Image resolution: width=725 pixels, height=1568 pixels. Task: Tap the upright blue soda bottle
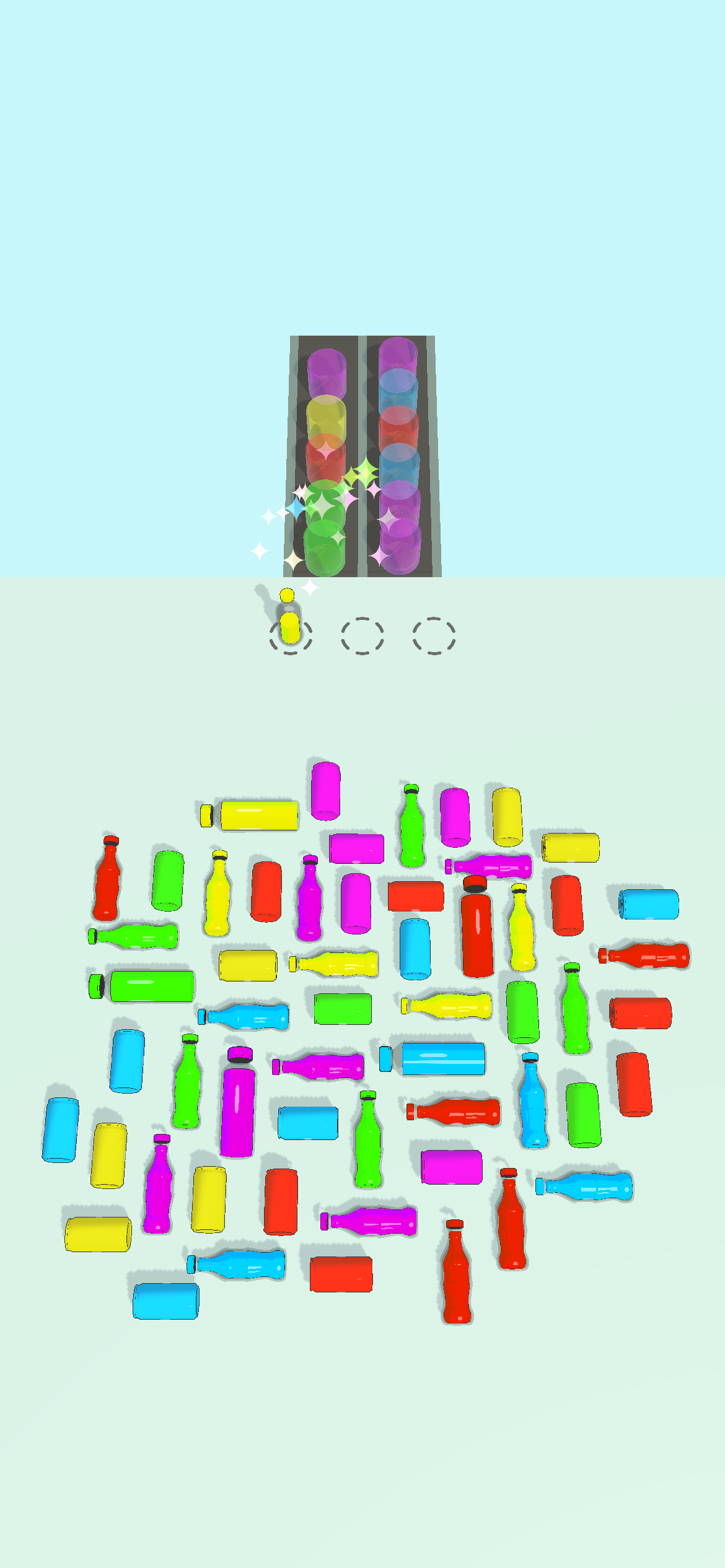pyautogui.click(x=532, y=1101)
